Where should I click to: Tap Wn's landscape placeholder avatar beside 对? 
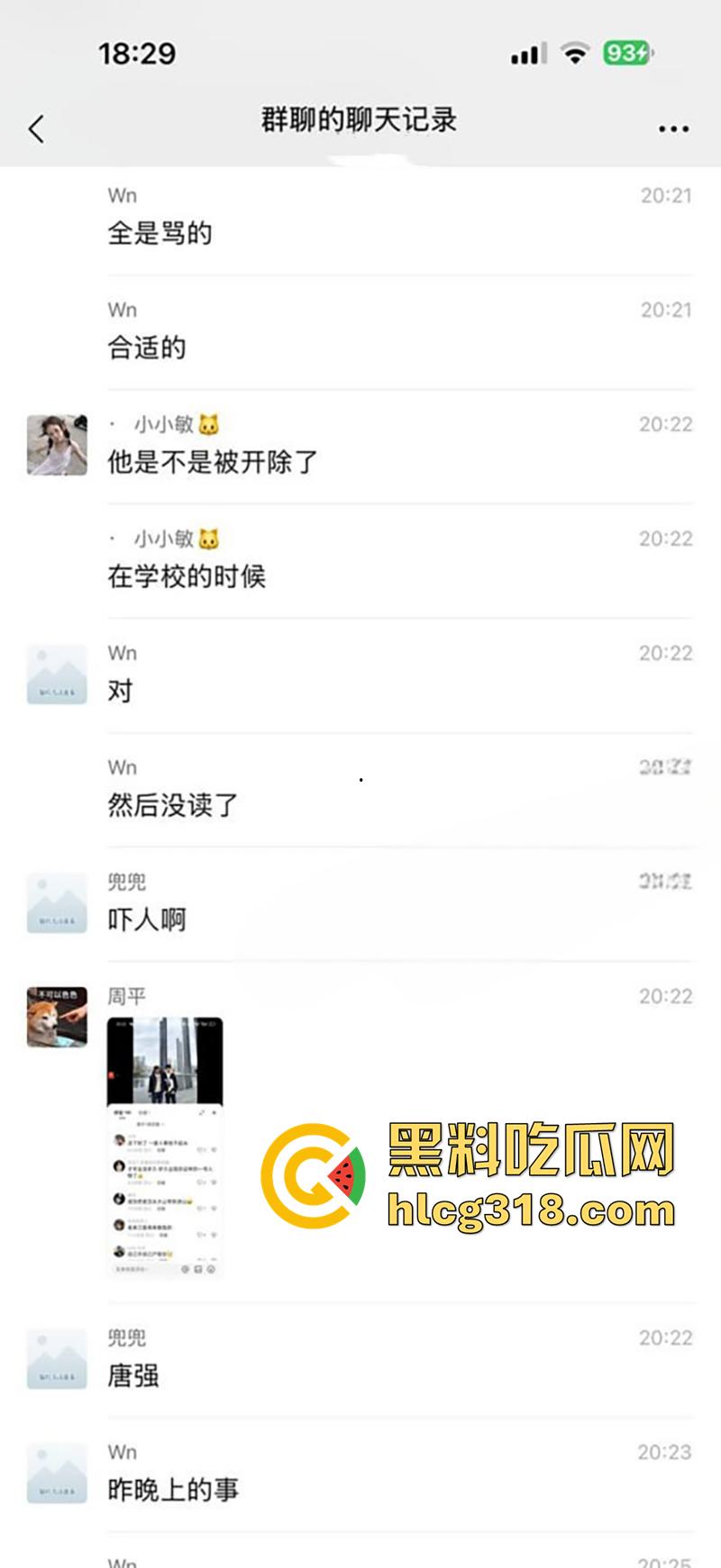(x=56, y=673)
